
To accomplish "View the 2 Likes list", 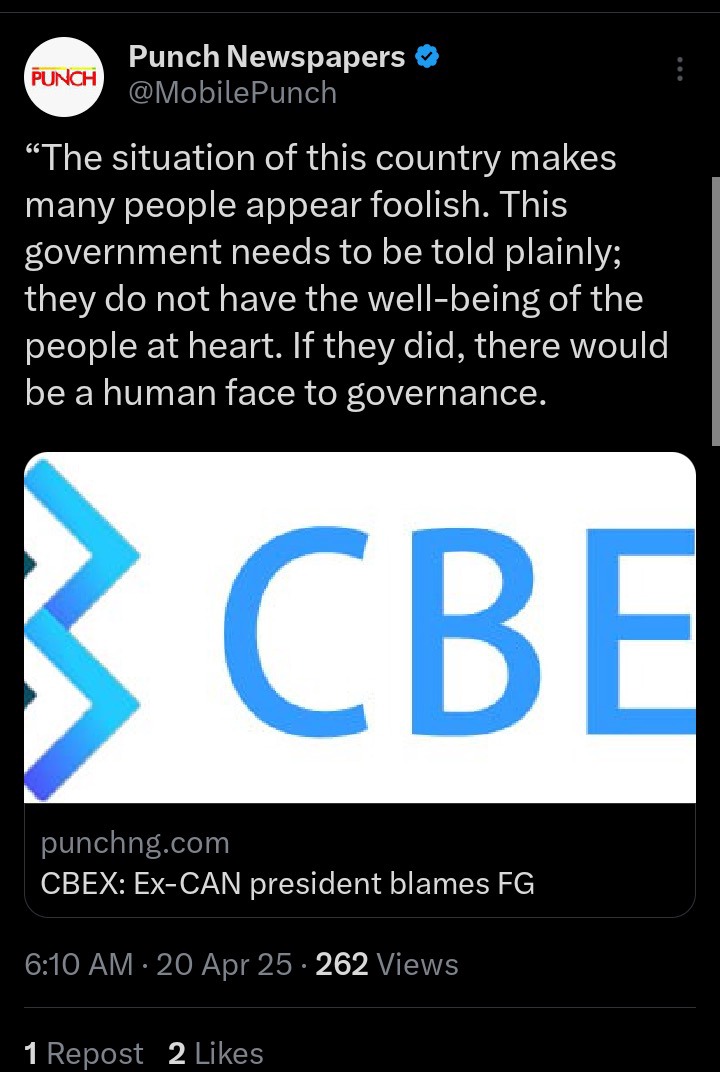I will tap(216, 1053).
